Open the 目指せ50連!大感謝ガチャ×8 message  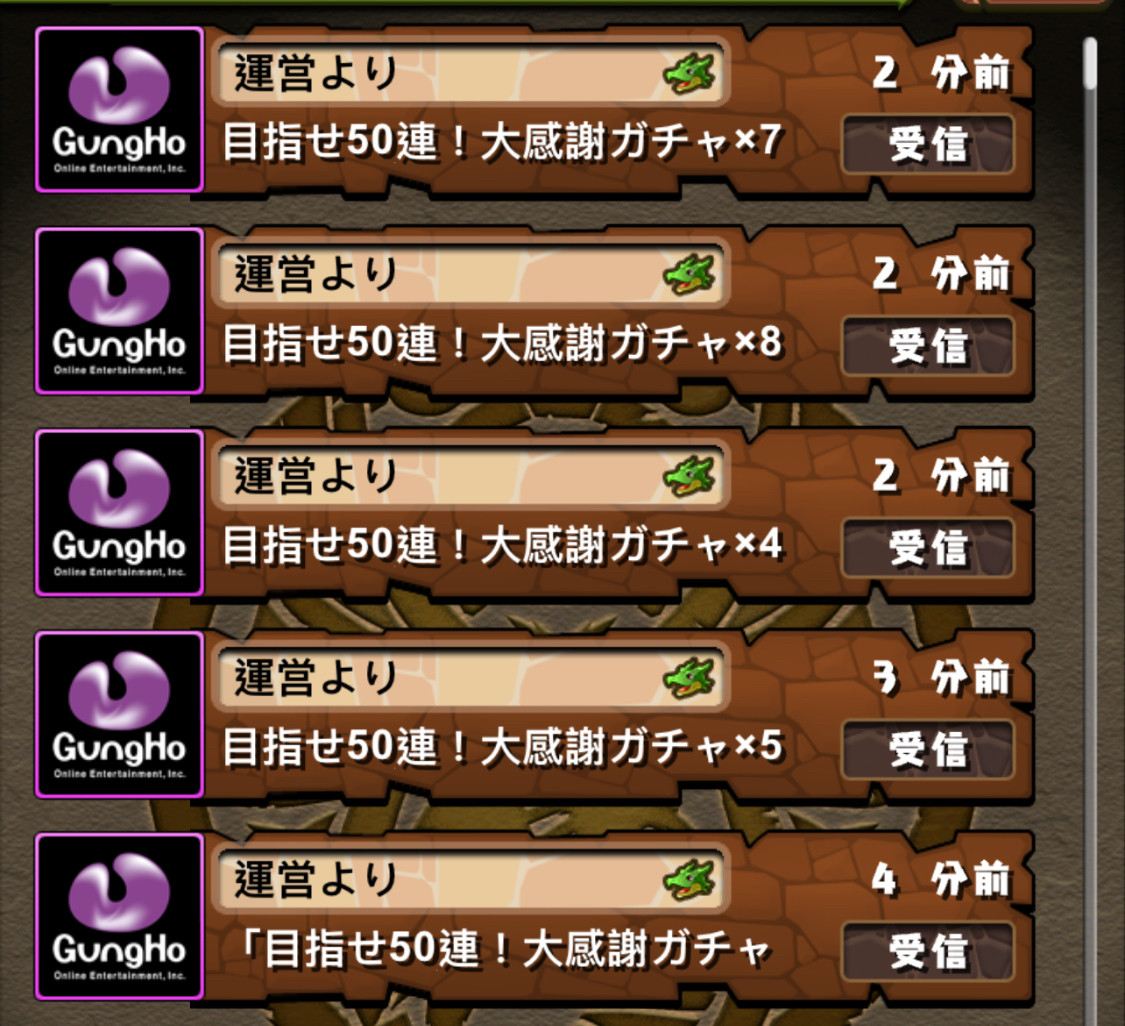coord(500,346)
